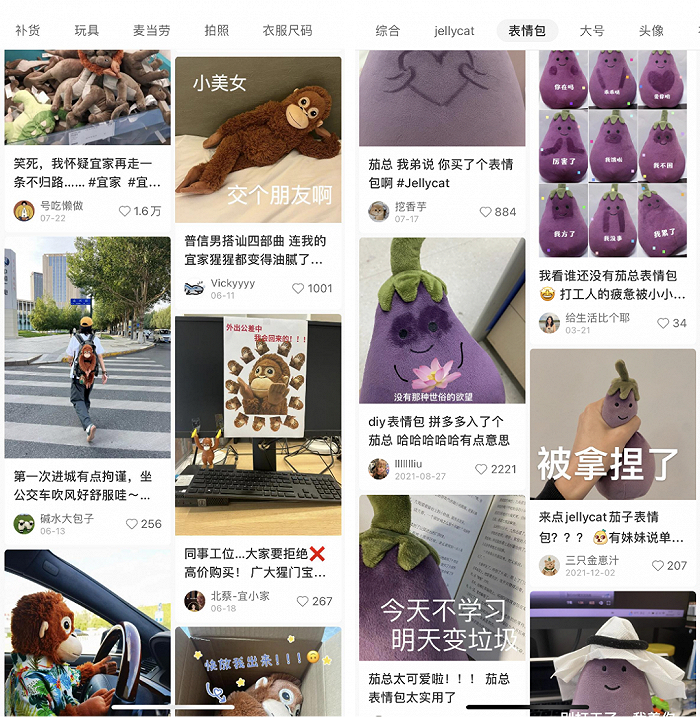
Task: Switch to the 补货 tab
Action: pyautogui.click(x=27, y=31)
